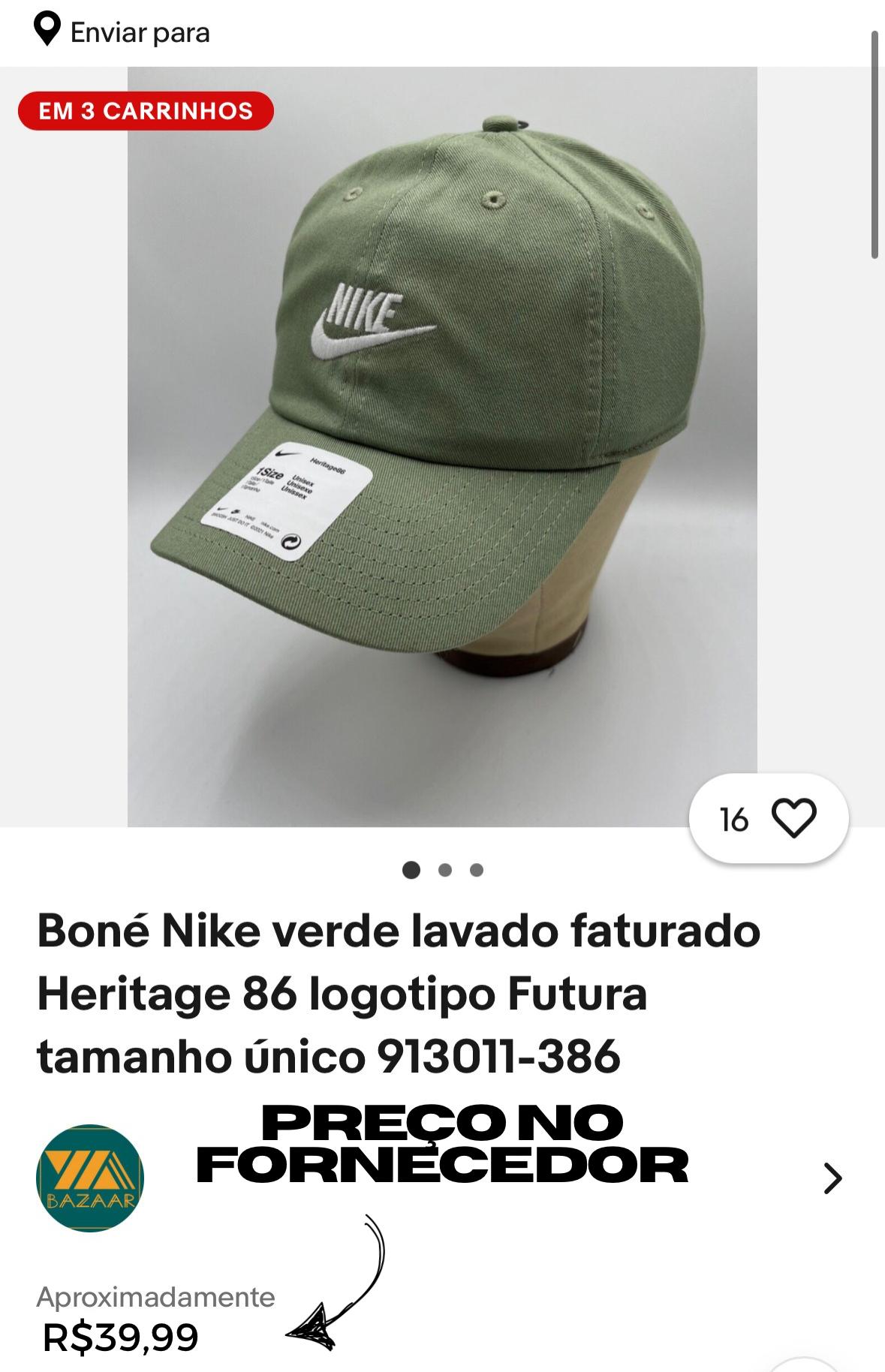The image size is (885, 1372).
Task: Tap the first carousel indicator dot
Action: click(411, 869)
